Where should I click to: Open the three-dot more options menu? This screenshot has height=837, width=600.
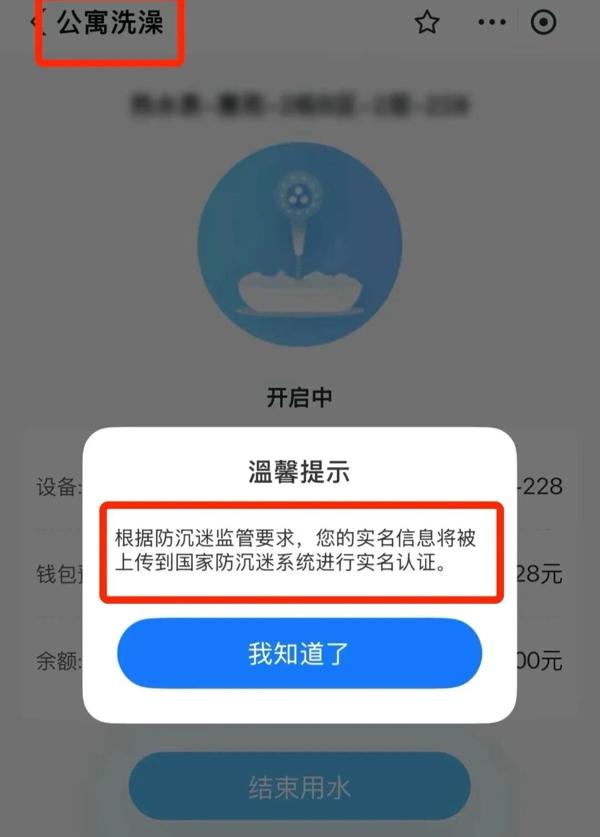(492, 22)
